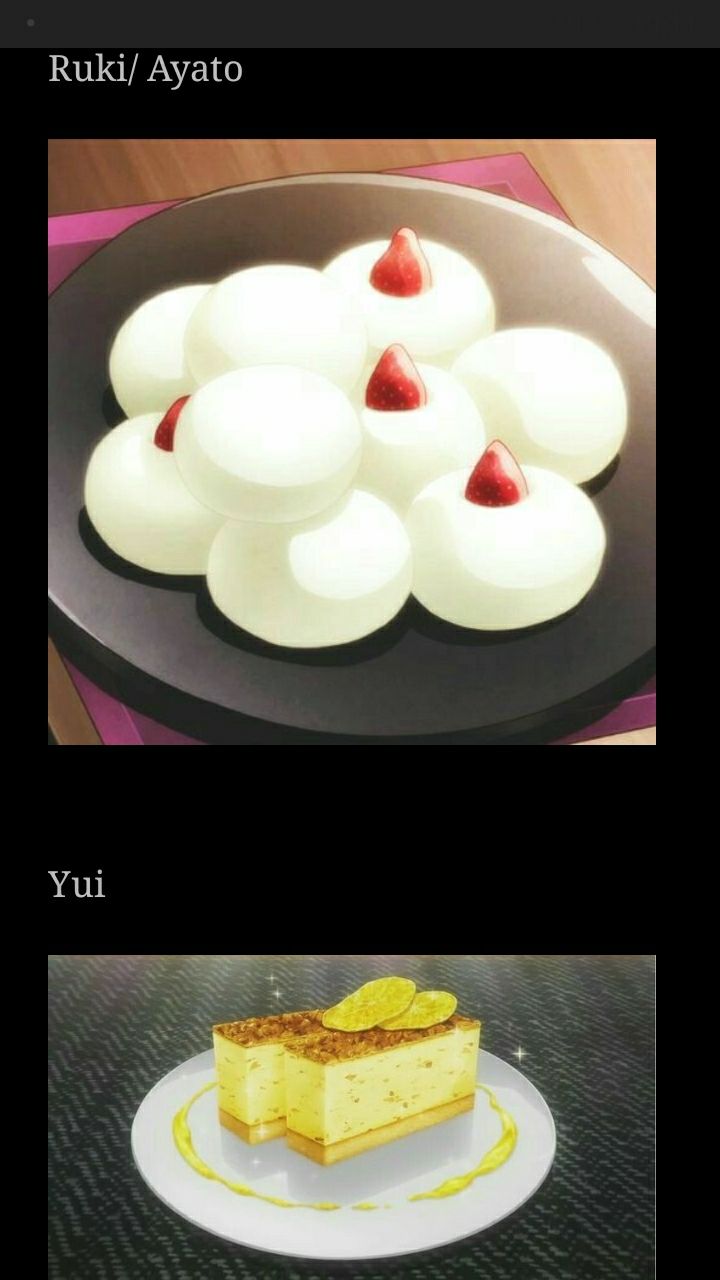Open the Ruki/Ayato strawberry mochi image
720x1280 pixels.
click(x=352, y=442)
